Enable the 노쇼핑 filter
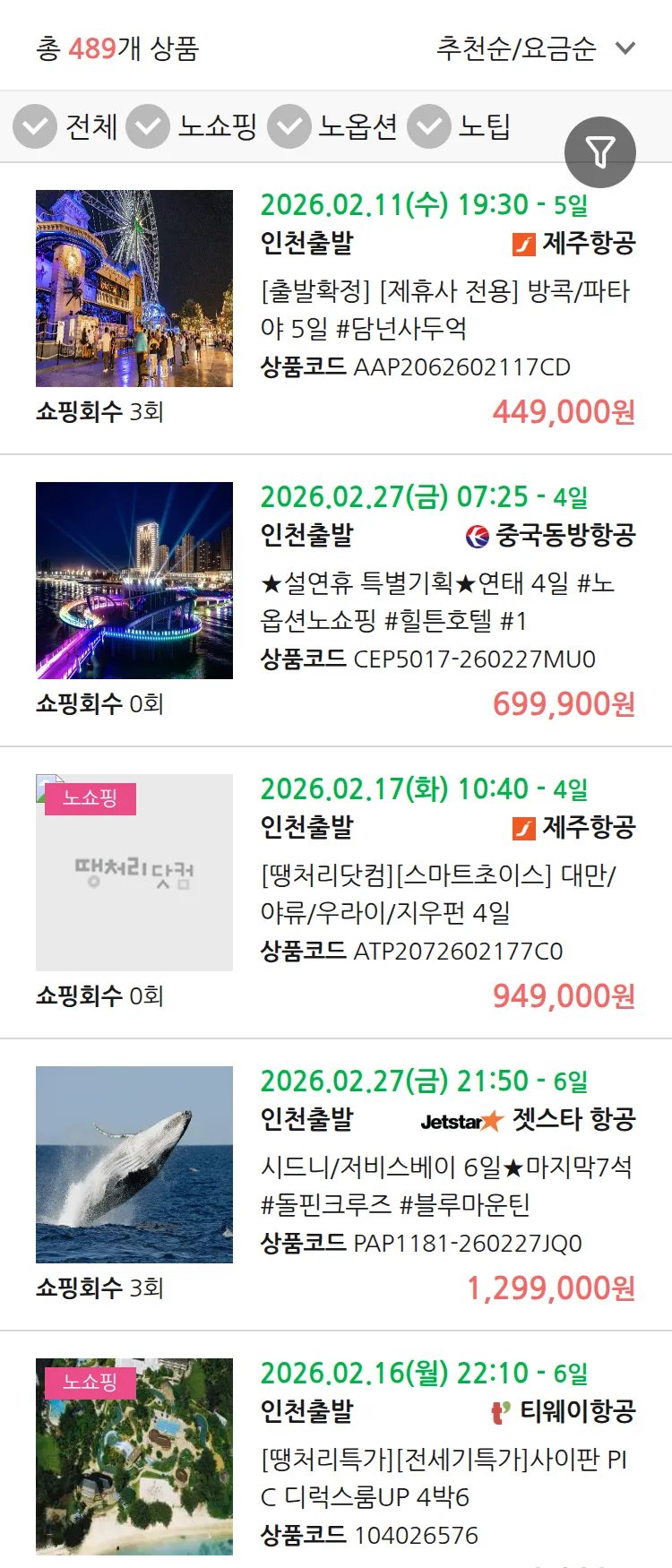Screen dimensions: 672x1568 click(149, 126)
